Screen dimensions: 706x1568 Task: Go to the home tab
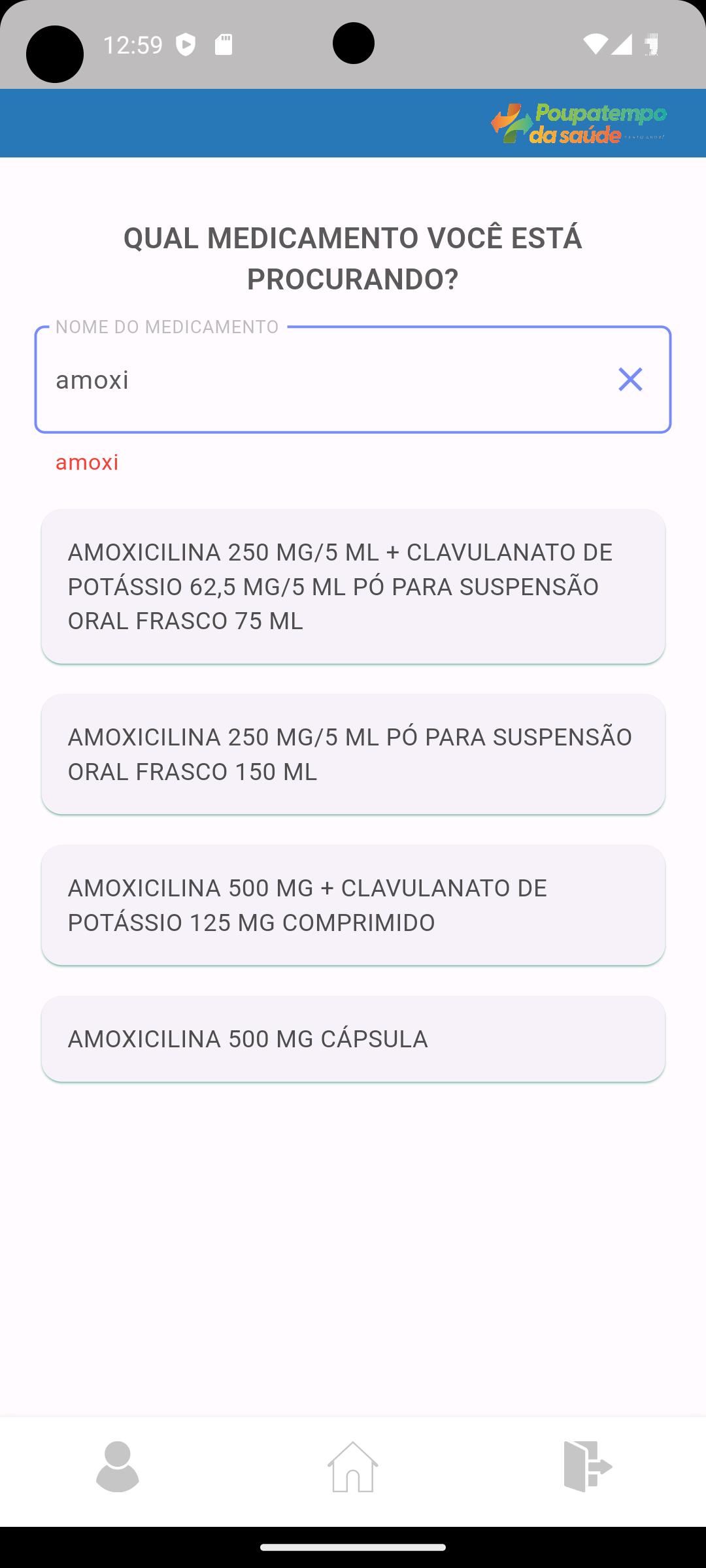point(353,1467)
